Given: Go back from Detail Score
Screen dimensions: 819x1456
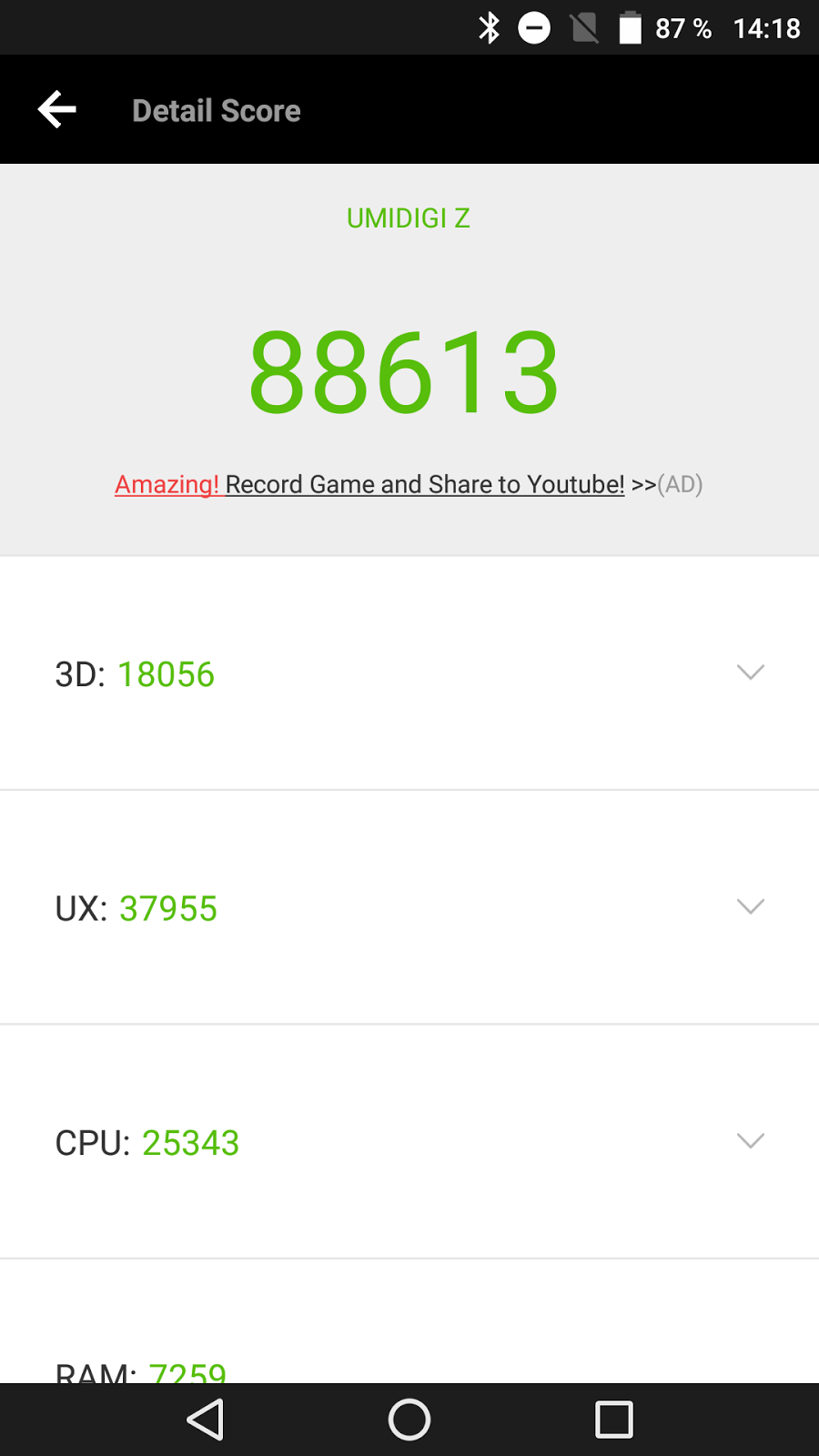Looking at the screenshot, I should pyautogui.click(x=56, y=110).
